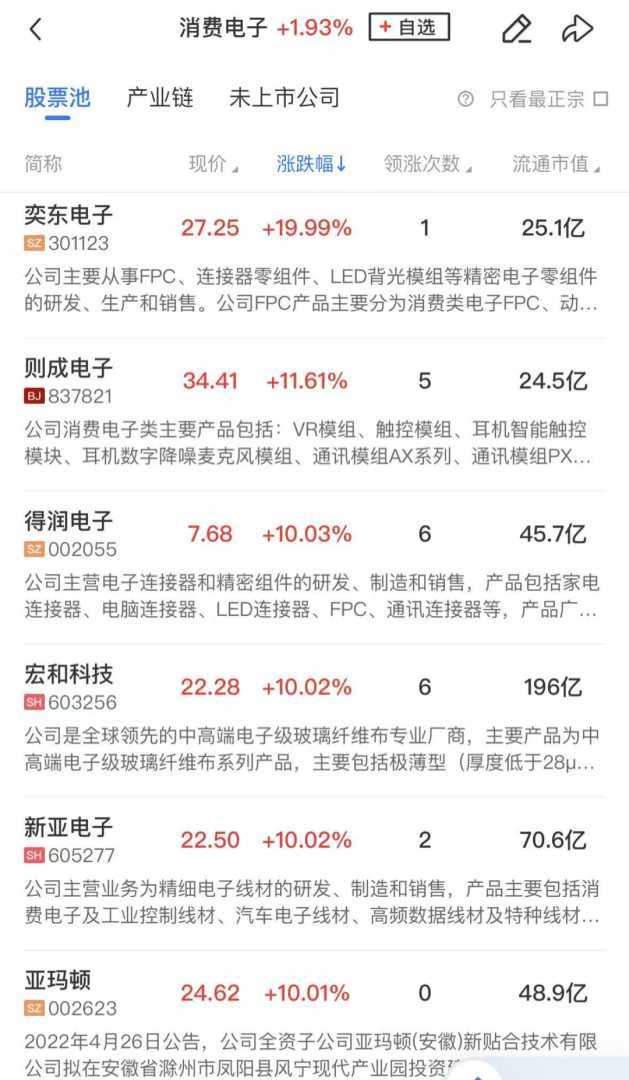Sort stocks by 流通市值
This screenshot has height=1080, width=629.
click(555, 165)
